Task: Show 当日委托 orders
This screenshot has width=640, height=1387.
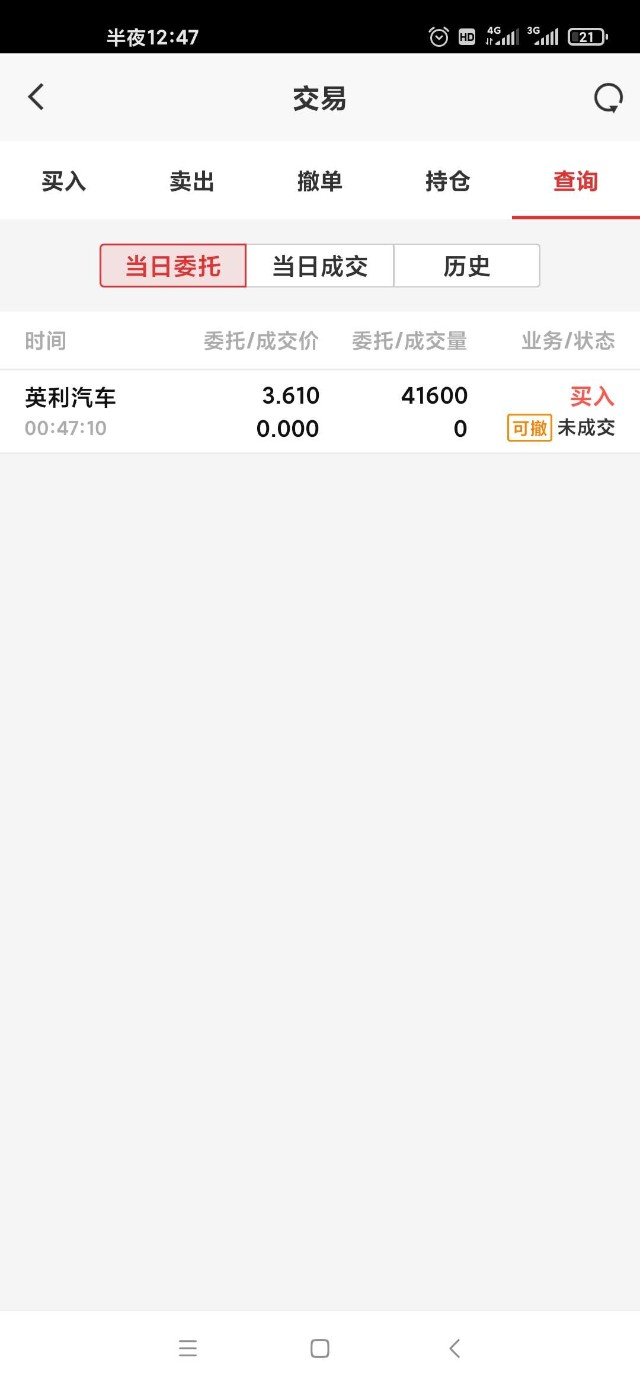Action: (173, 266)
